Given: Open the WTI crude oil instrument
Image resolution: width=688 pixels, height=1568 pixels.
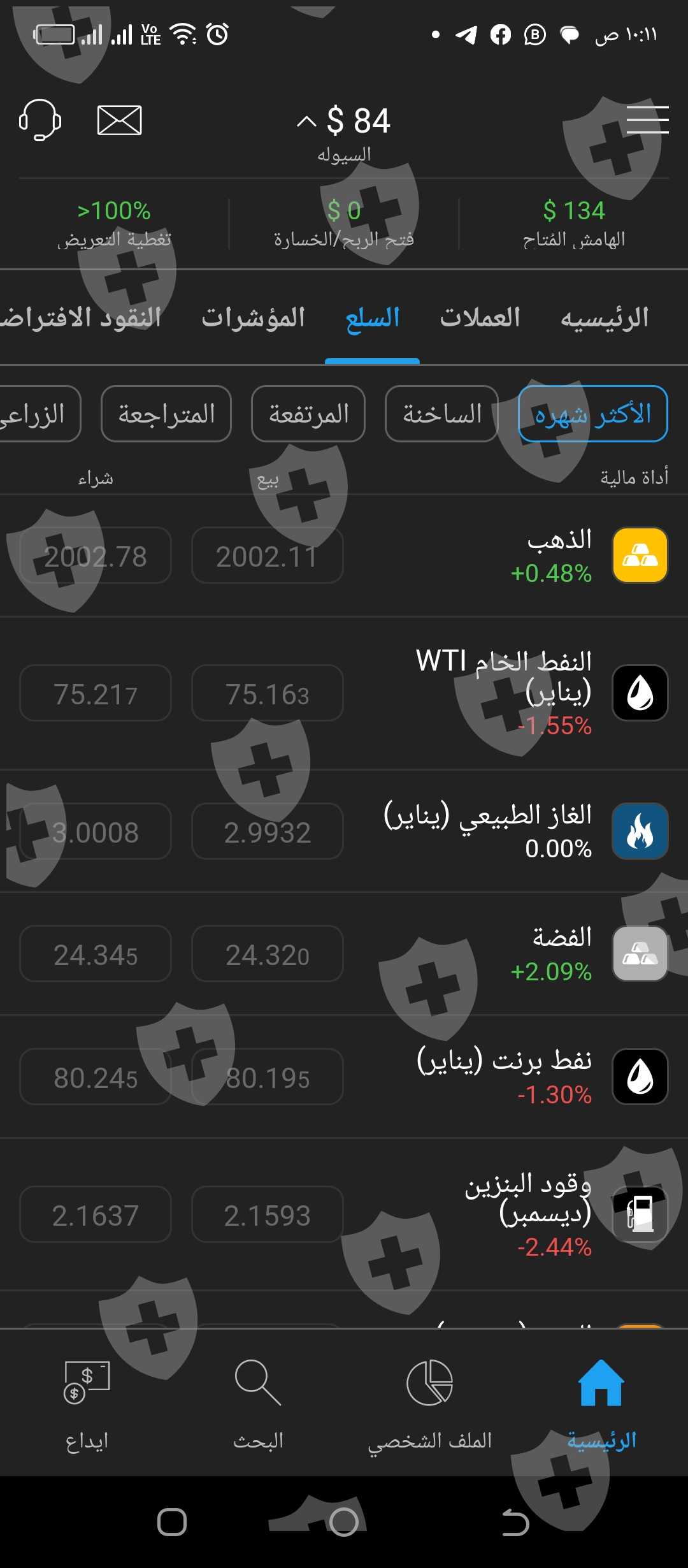Looking at the screenshot, I should 510,692.
